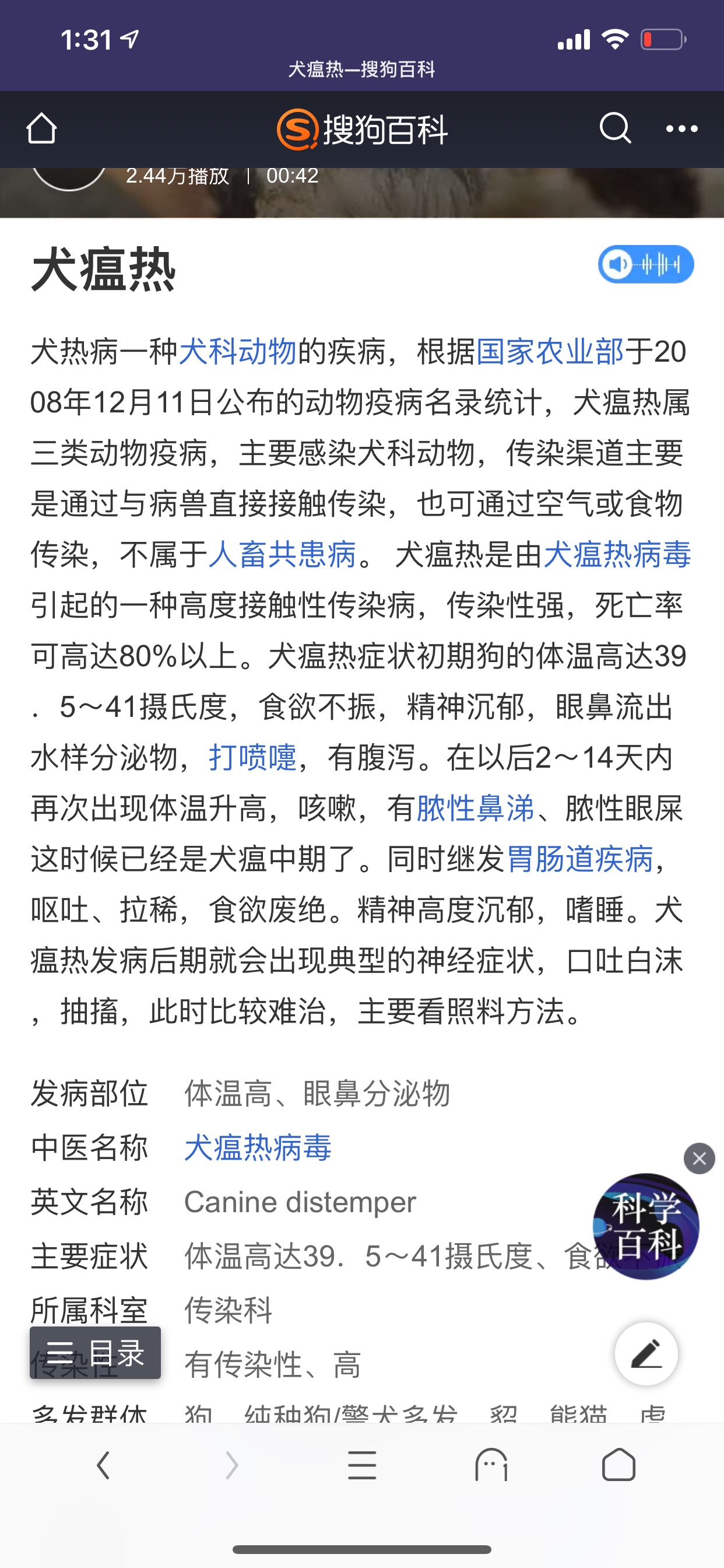Open the 科学百科 floating badge
Viewport: 724px width, 1568px height.
[645, 1227]
